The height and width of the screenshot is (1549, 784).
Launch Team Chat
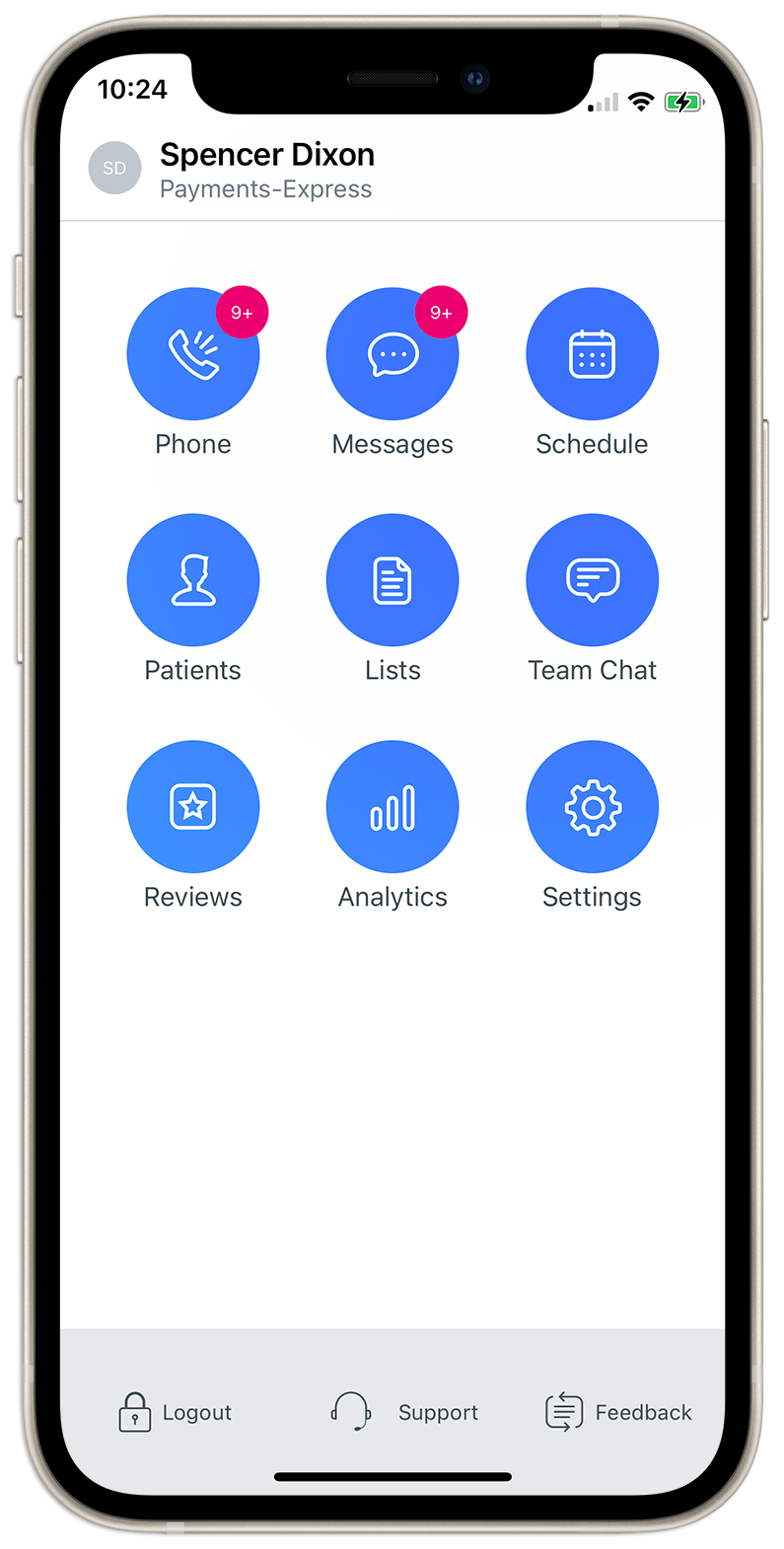(592, 580)
